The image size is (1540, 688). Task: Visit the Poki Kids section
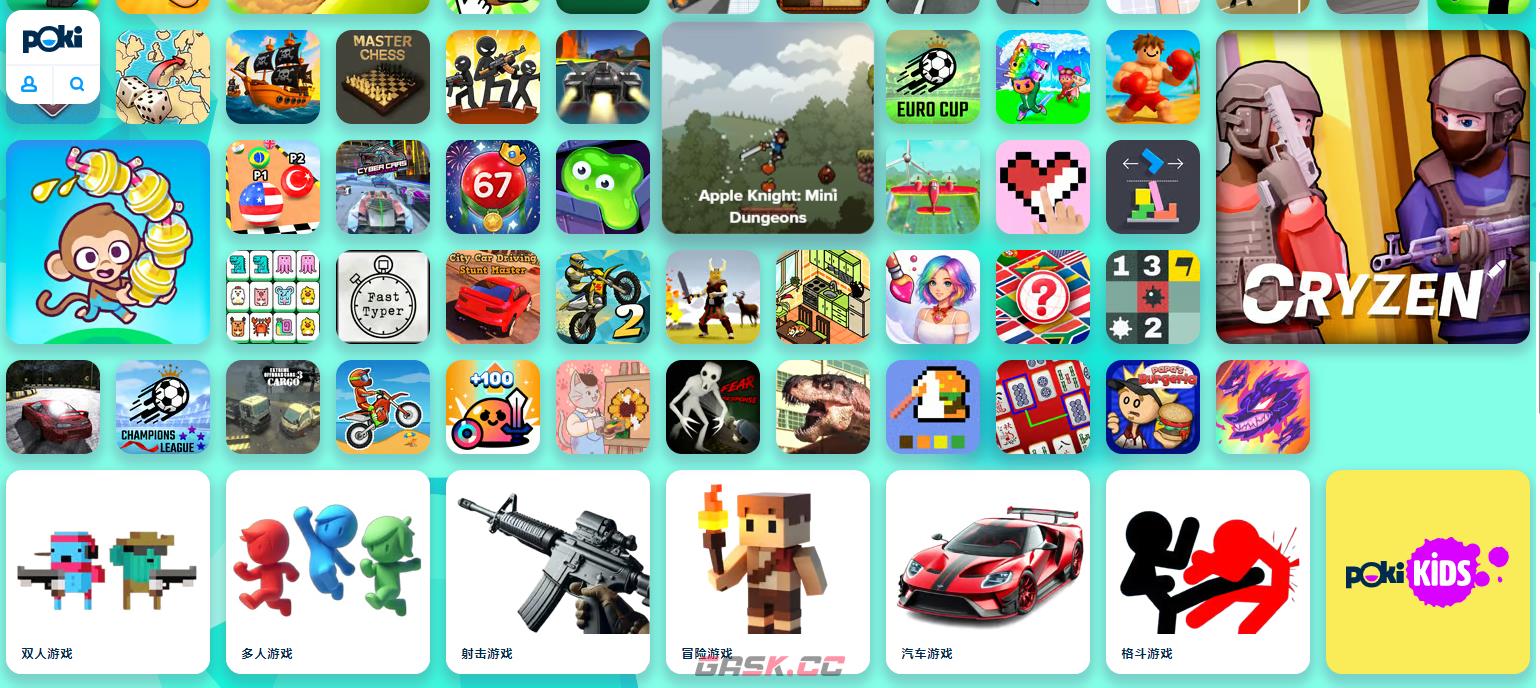[1427, 572]
